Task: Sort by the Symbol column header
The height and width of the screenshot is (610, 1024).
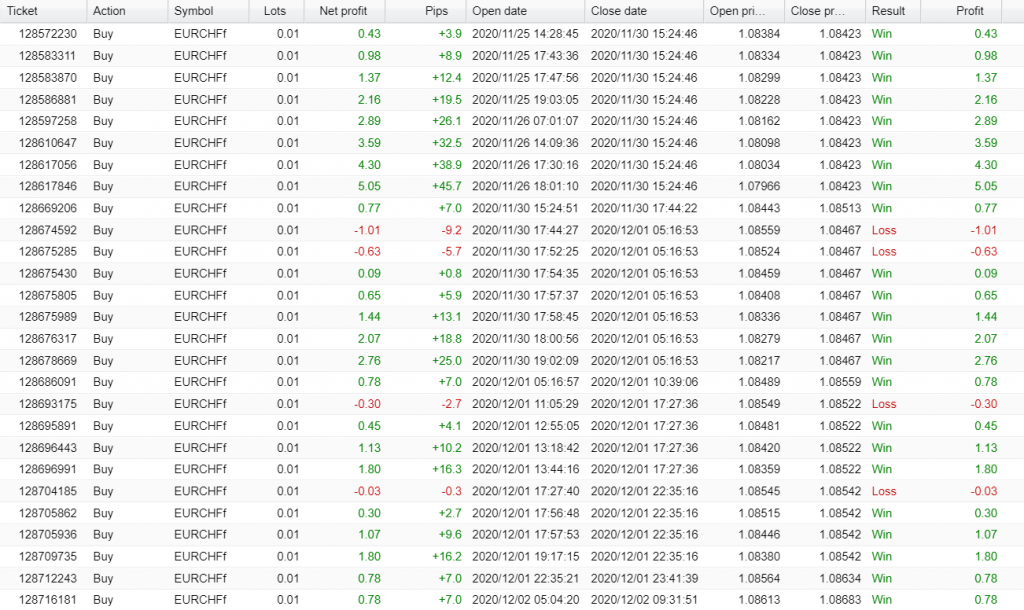Action: tap(193, 11)
